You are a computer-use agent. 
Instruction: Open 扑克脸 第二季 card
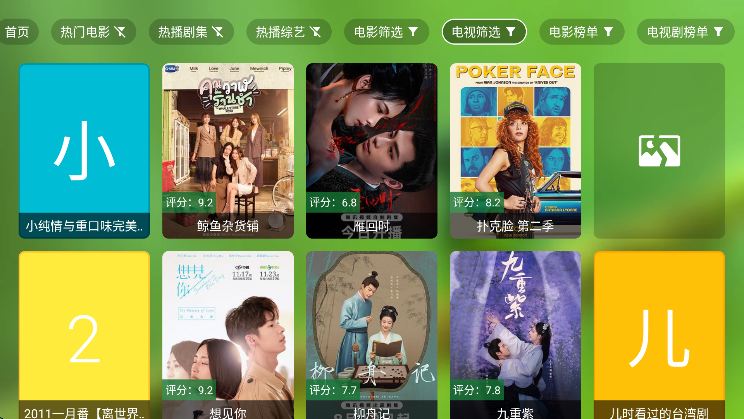(515, 150)
